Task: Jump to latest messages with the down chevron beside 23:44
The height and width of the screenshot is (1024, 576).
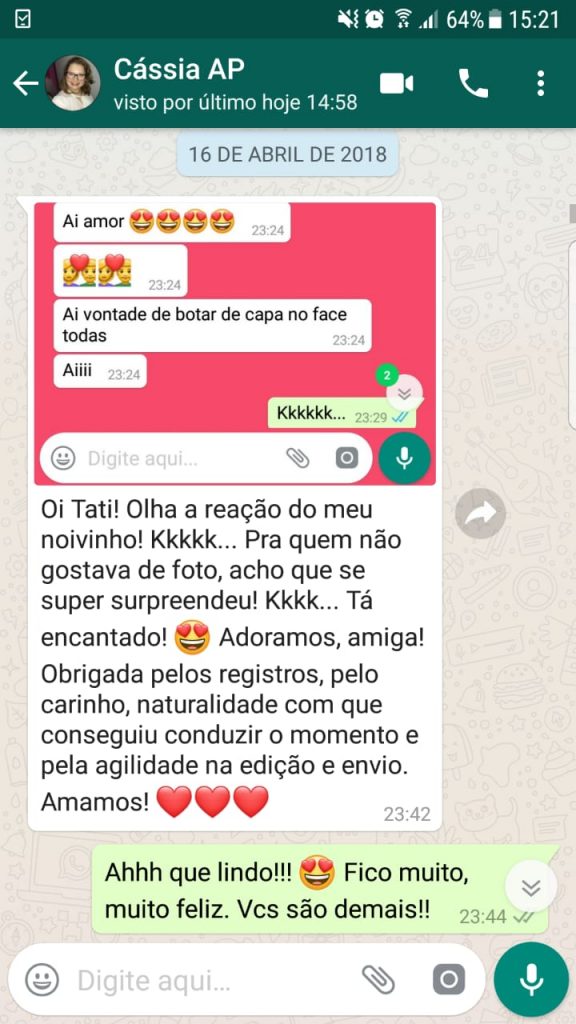Action: (532, 887)
